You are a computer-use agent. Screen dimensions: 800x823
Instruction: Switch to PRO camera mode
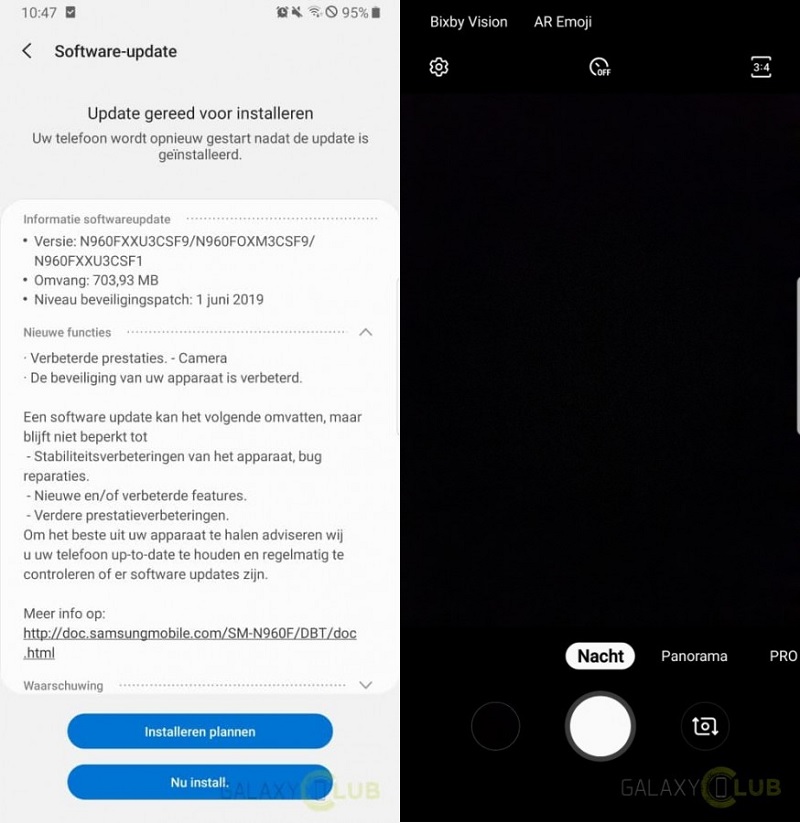[x=782, y=656]
